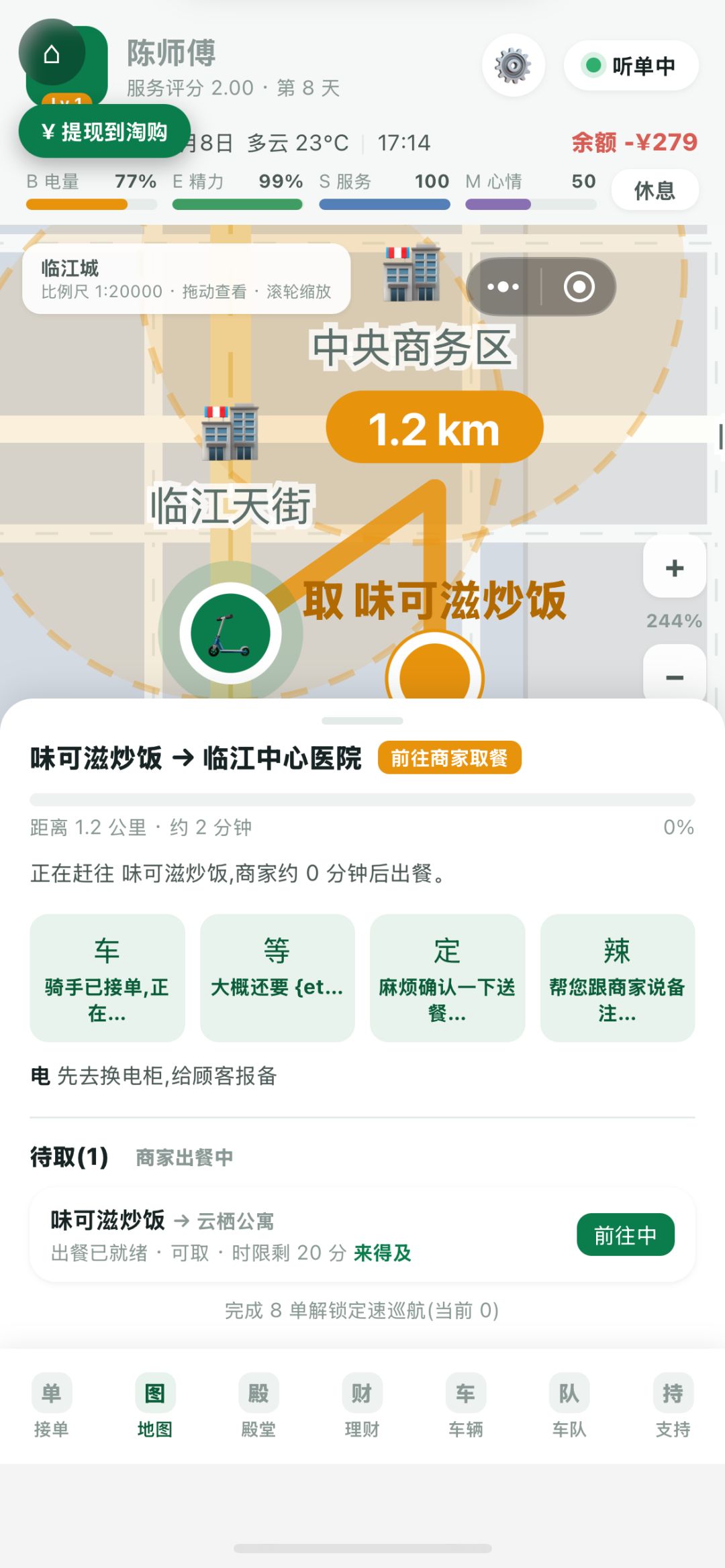Image resolution: width=725 pixels, height=1568 pixels.
Task: Open the mini-program three-dot menu
Action: pyautogui.click(x=503, y=286)
